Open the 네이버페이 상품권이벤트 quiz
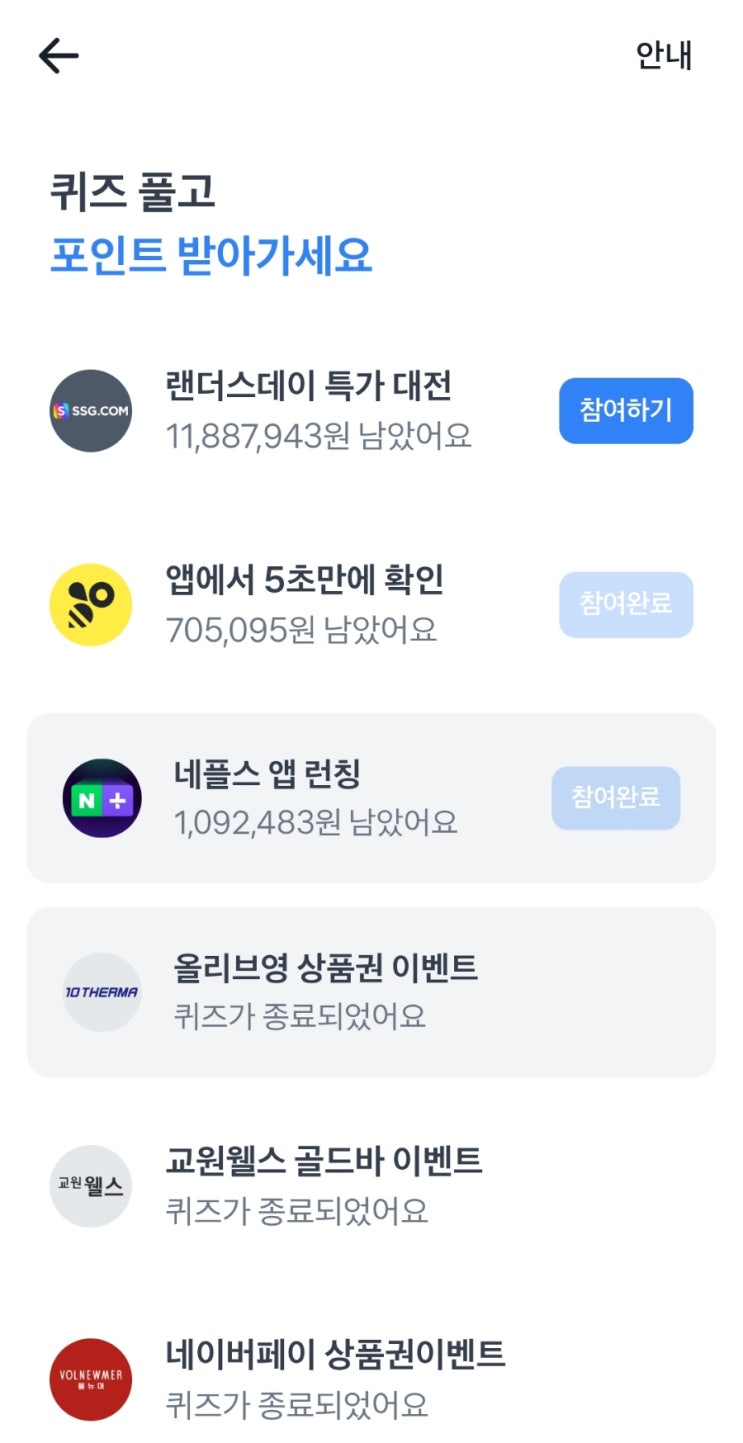 click(x=335, y=1379)
